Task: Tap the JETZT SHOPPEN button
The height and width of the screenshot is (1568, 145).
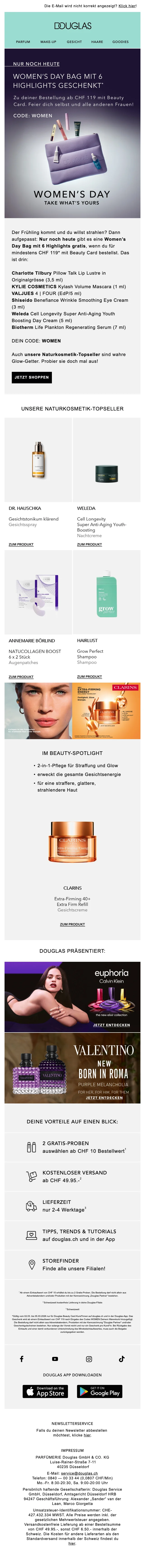Action: coord(32,377)
